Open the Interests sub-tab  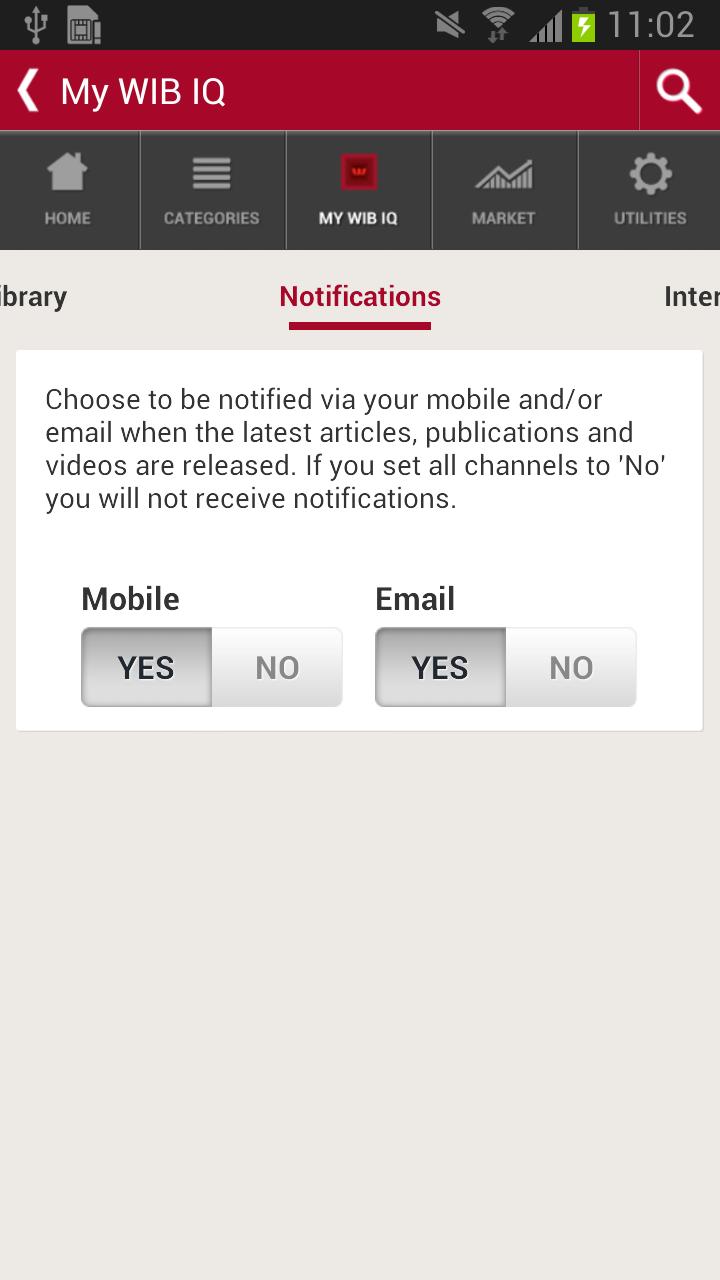point(692,297)
